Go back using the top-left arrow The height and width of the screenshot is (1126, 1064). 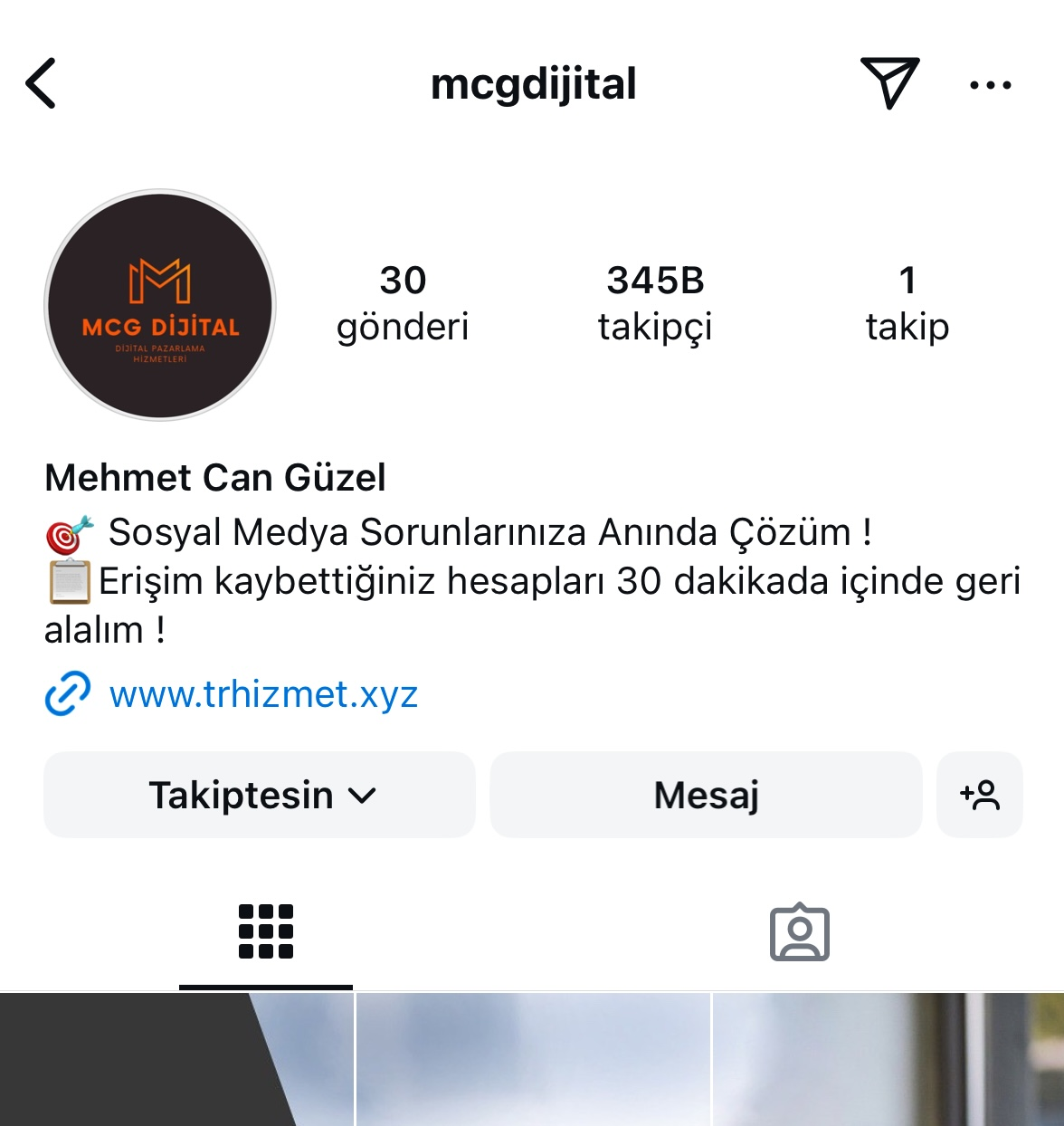point(41,83)
